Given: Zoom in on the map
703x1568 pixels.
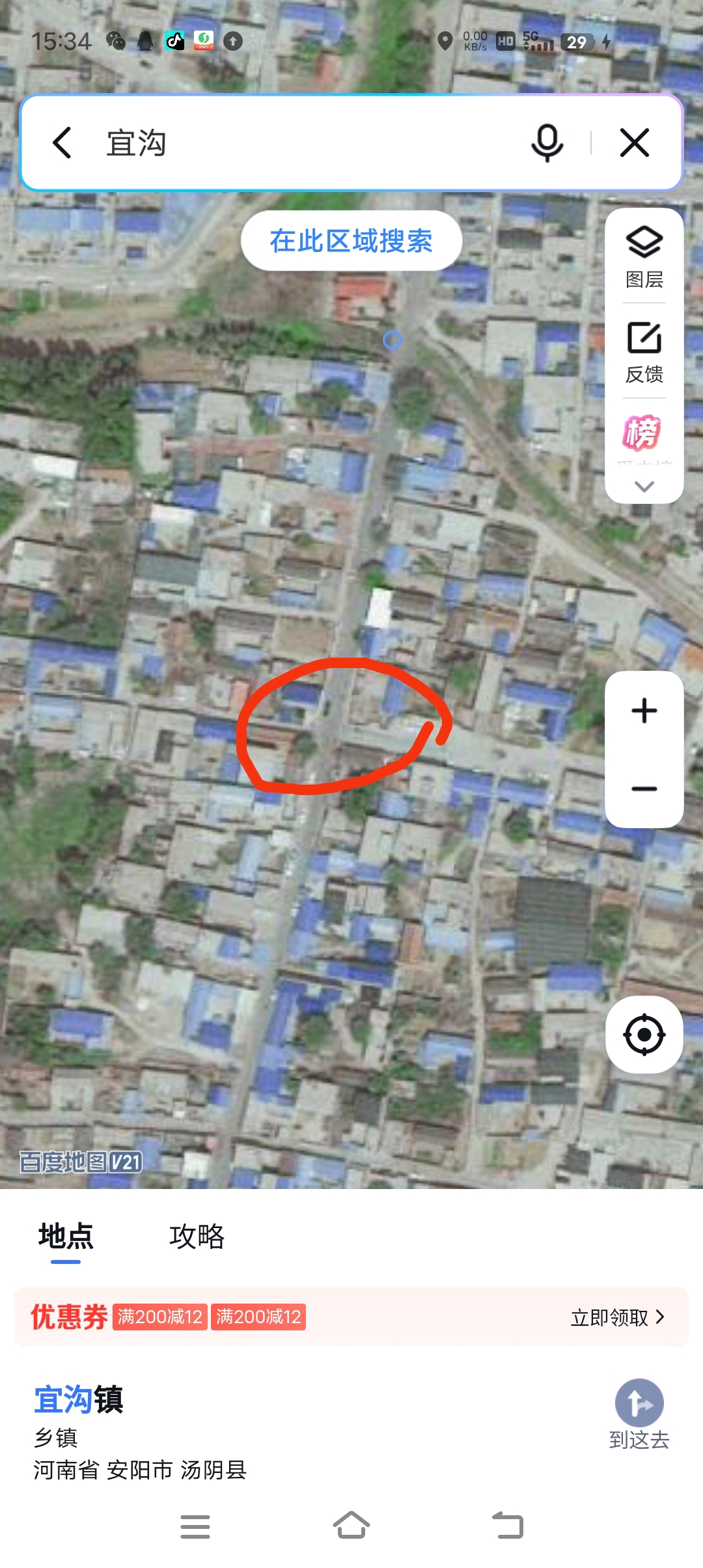Looking at the screenshot, I should click(644, 710).
